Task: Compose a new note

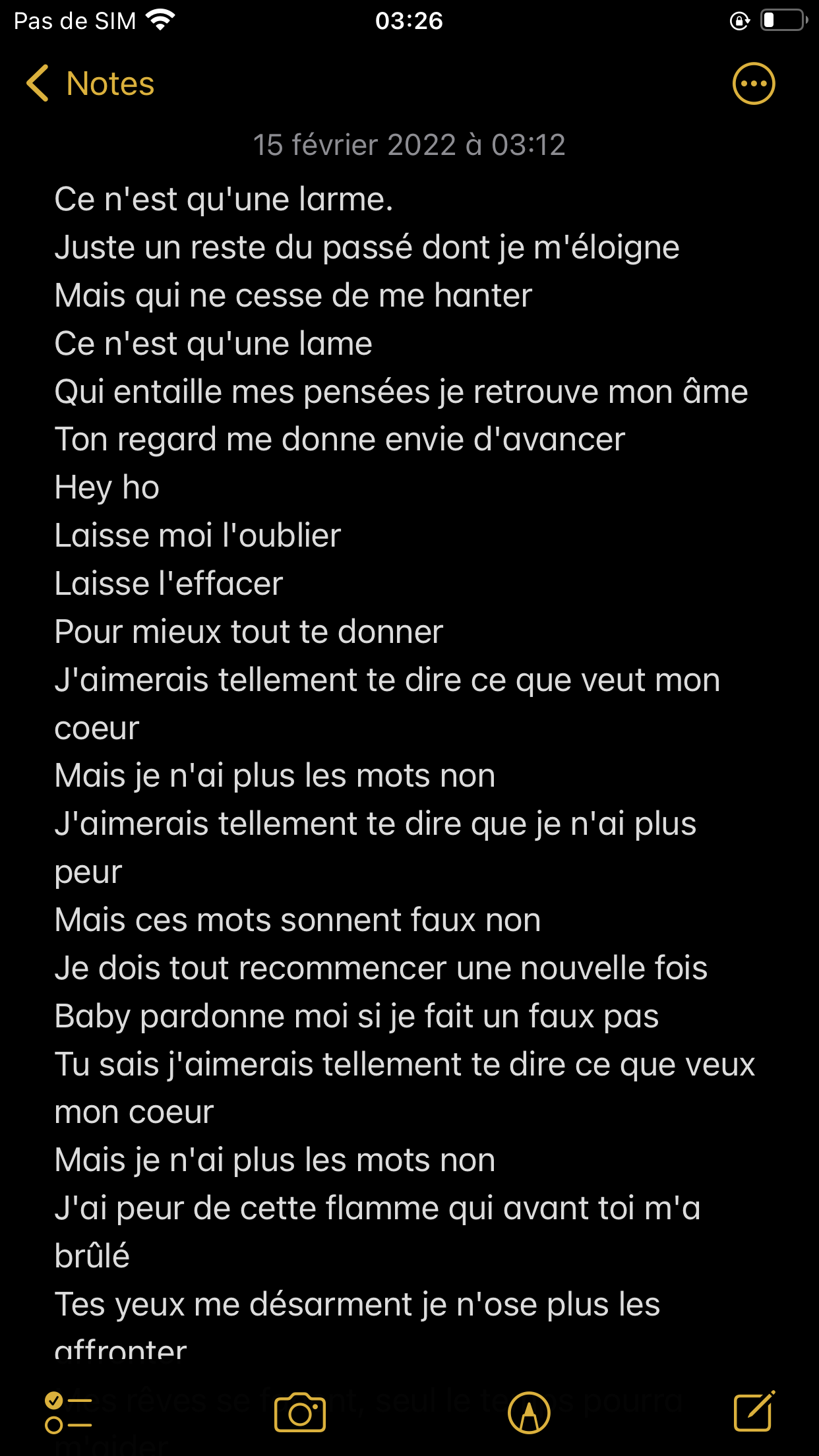Action: pyautogui.click(x=754, y=1411)
